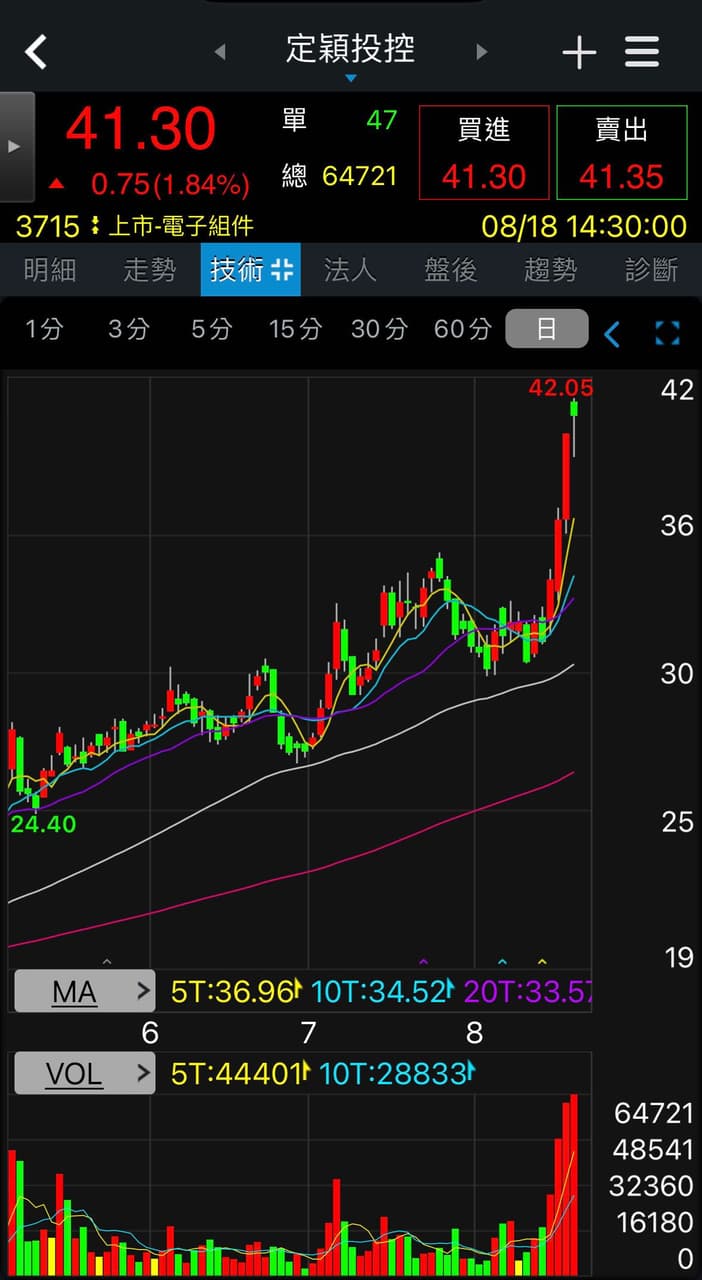Add stock with the plus icon
The width and height of the screenshot is (702, 1280).
(579, 53)
